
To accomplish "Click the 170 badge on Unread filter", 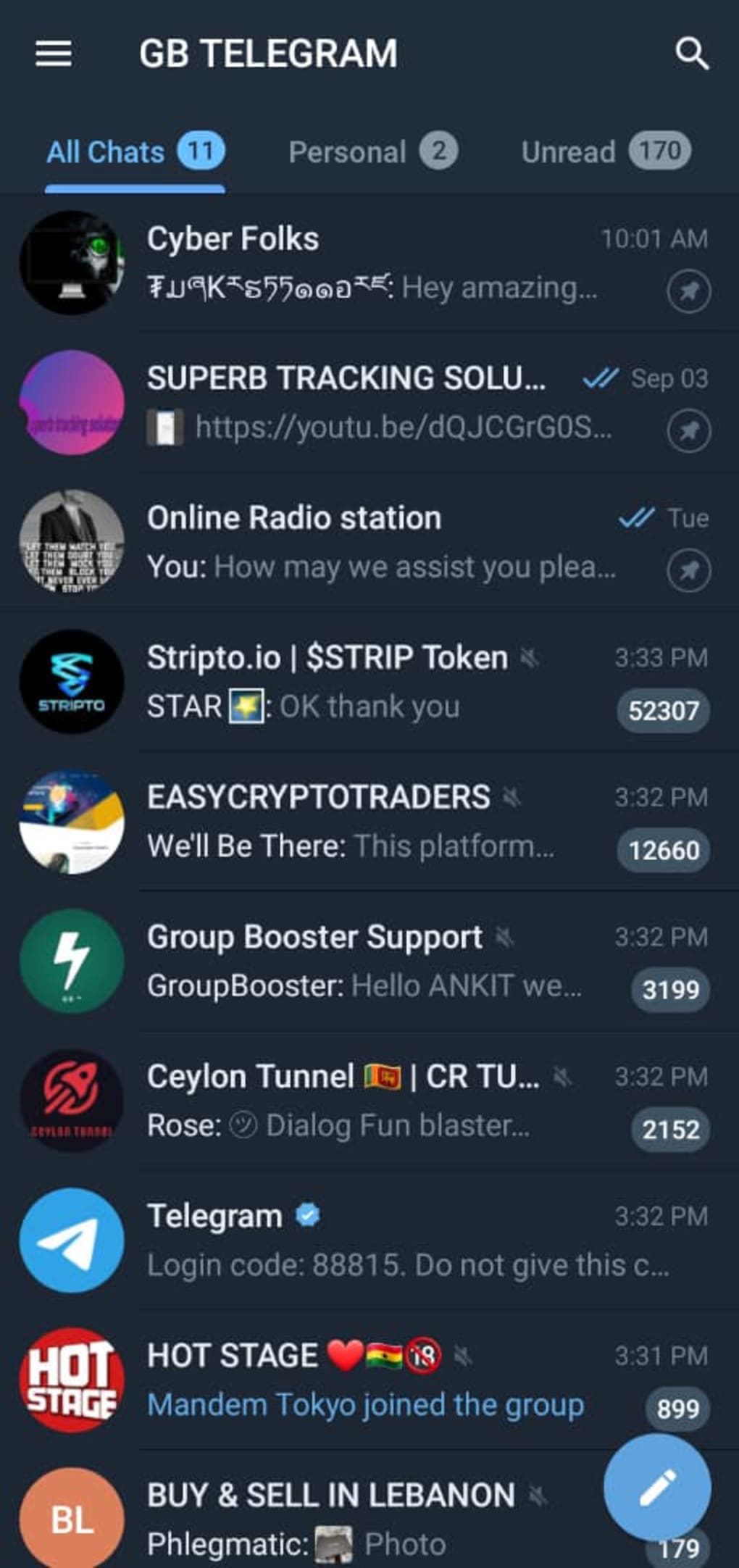I will pyautogui.click(x=660, y=151).
